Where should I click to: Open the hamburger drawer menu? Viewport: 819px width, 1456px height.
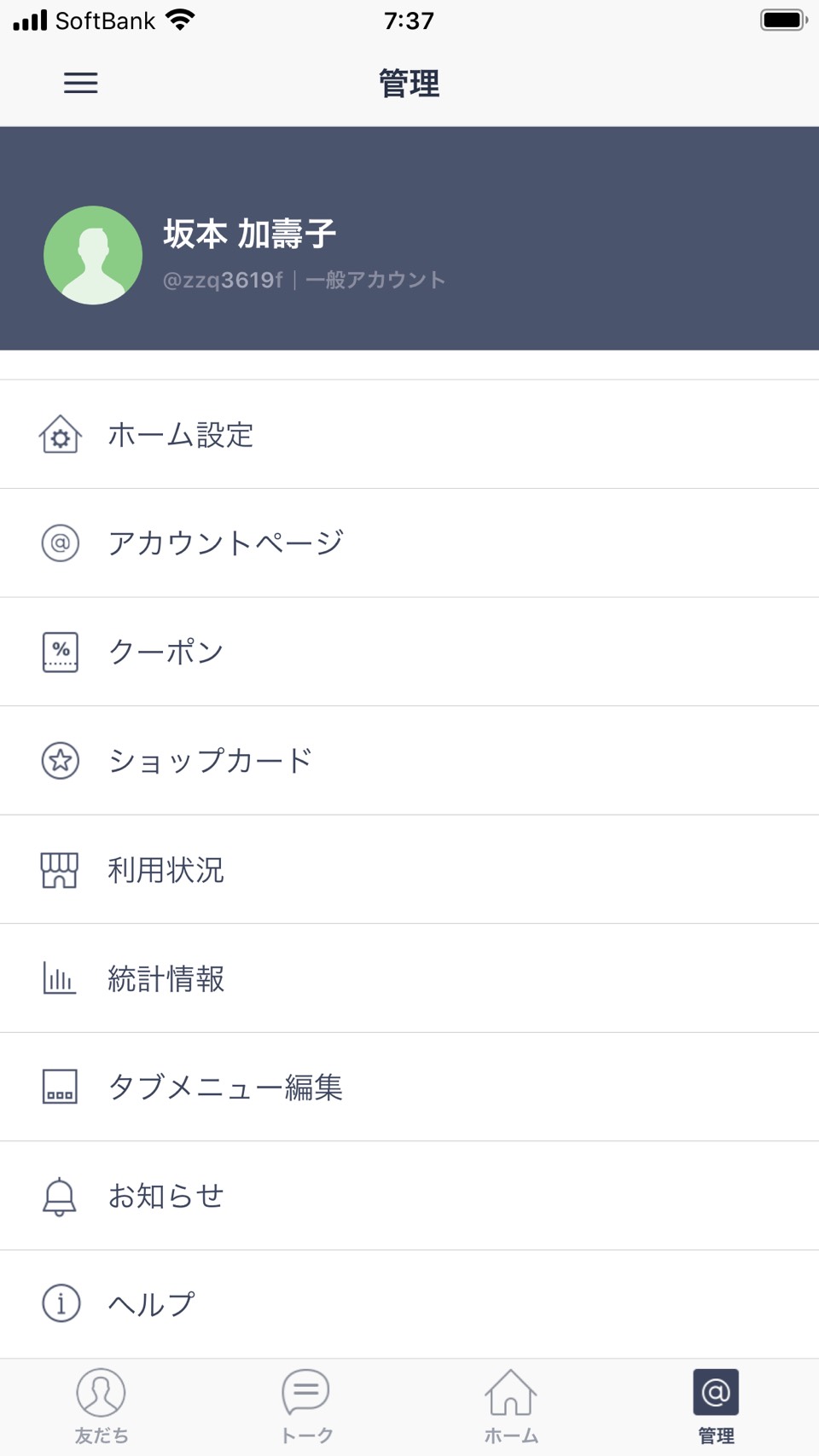click(x=81, y=83)
